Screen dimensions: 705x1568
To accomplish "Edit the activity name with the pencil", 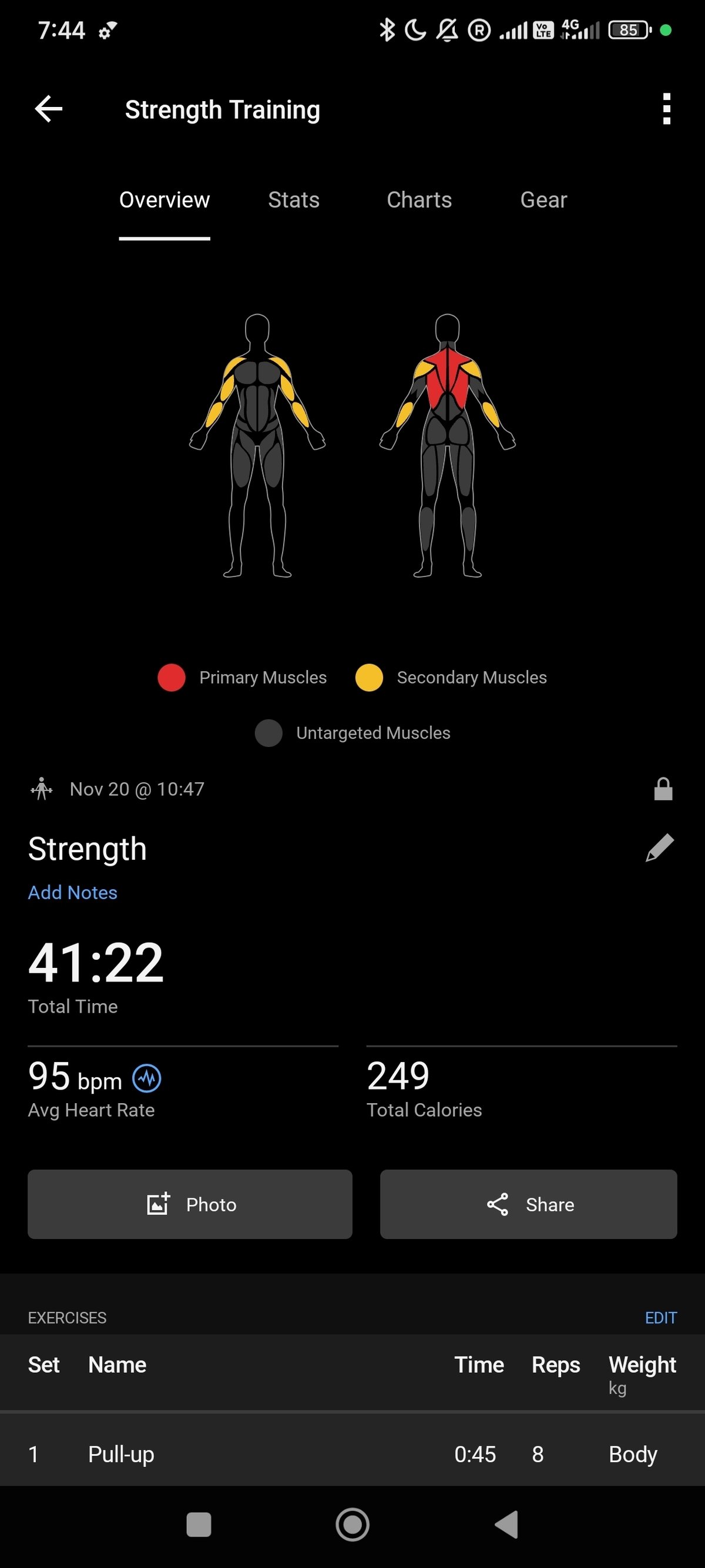I will coord(659,847).
